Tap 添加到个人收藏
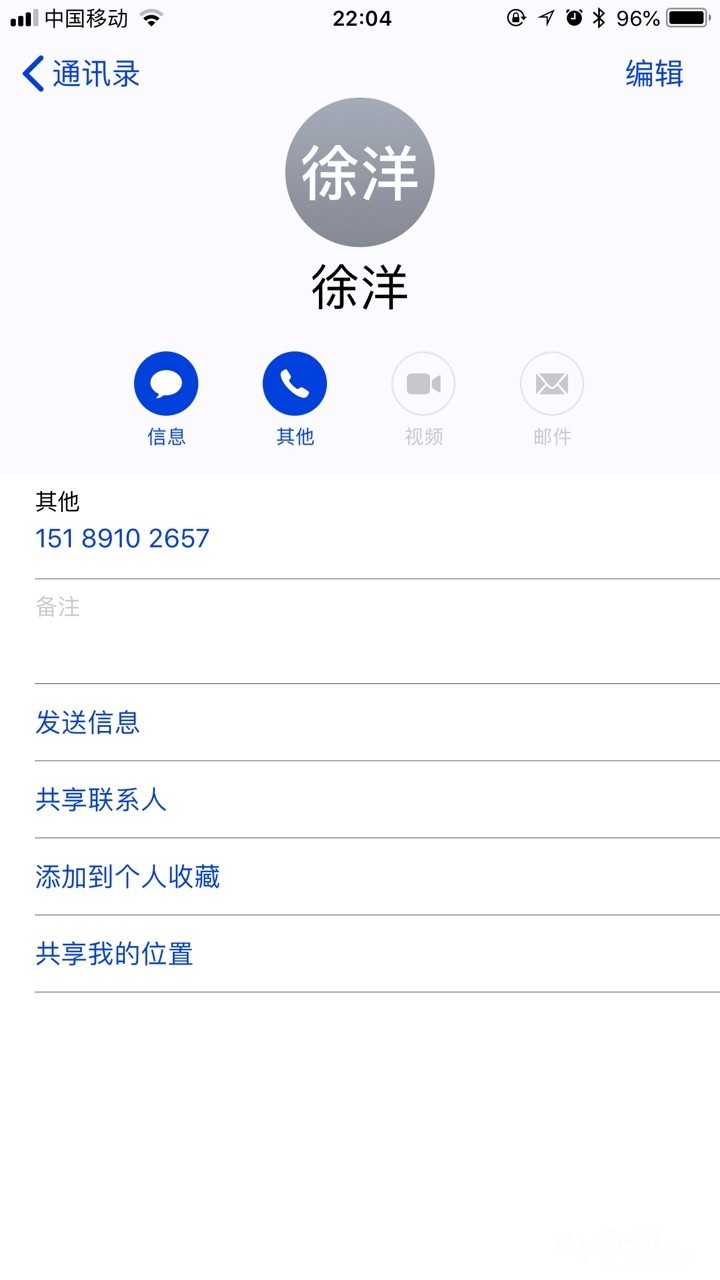This screenshot has width=720, height=1280. 128,877
